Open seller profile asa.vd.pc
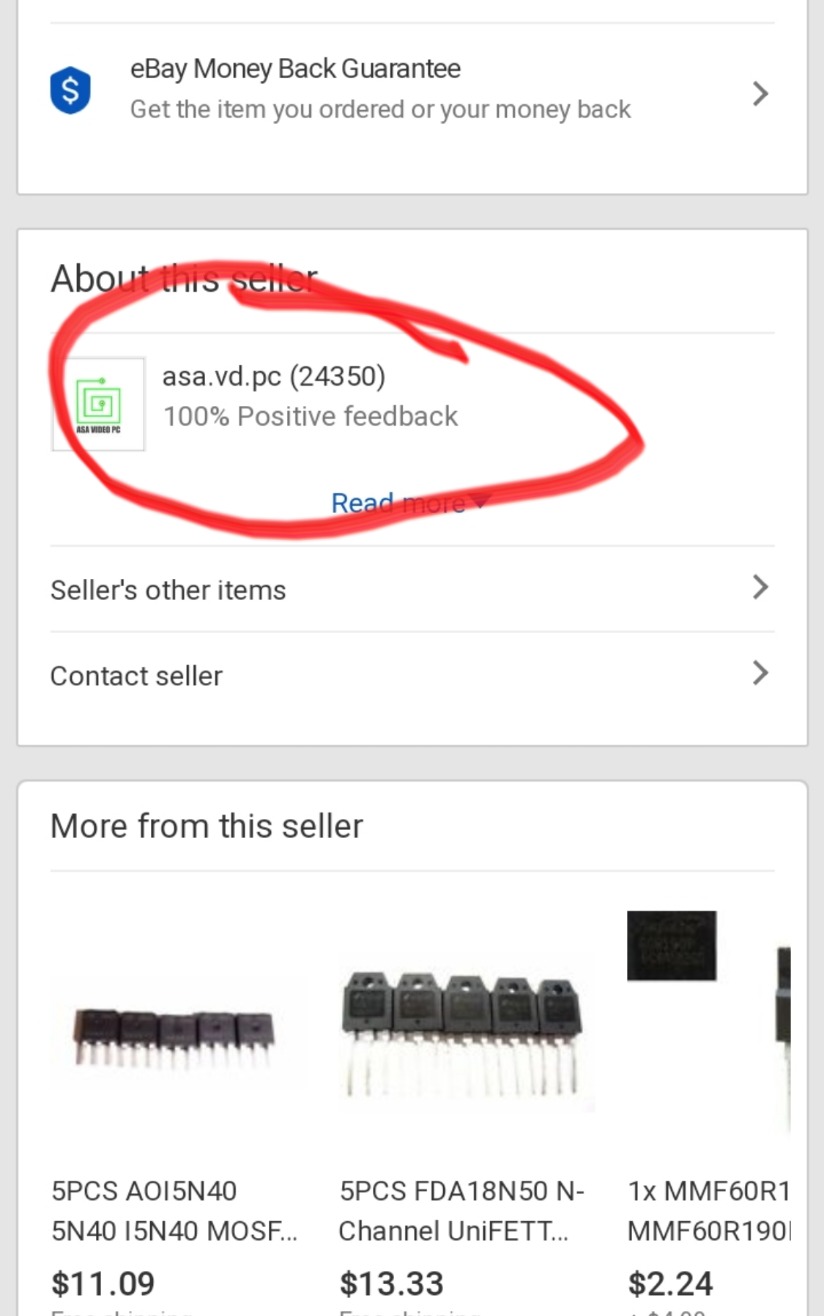The width and height of the screenshot is (824, 1316). point(273,377)
